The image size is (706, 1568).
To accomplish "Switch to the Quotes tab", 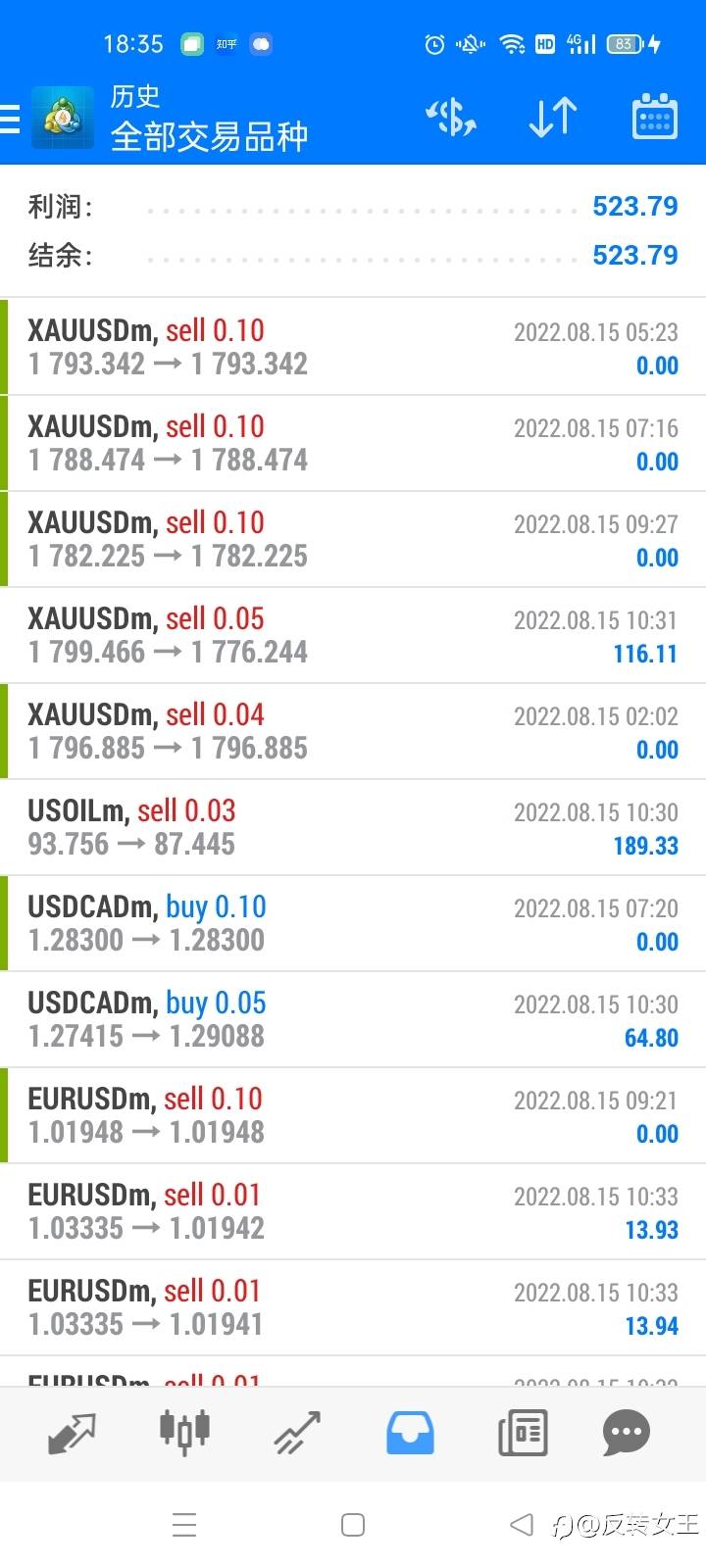I will pyautogui.click(x=72, y=1434).
